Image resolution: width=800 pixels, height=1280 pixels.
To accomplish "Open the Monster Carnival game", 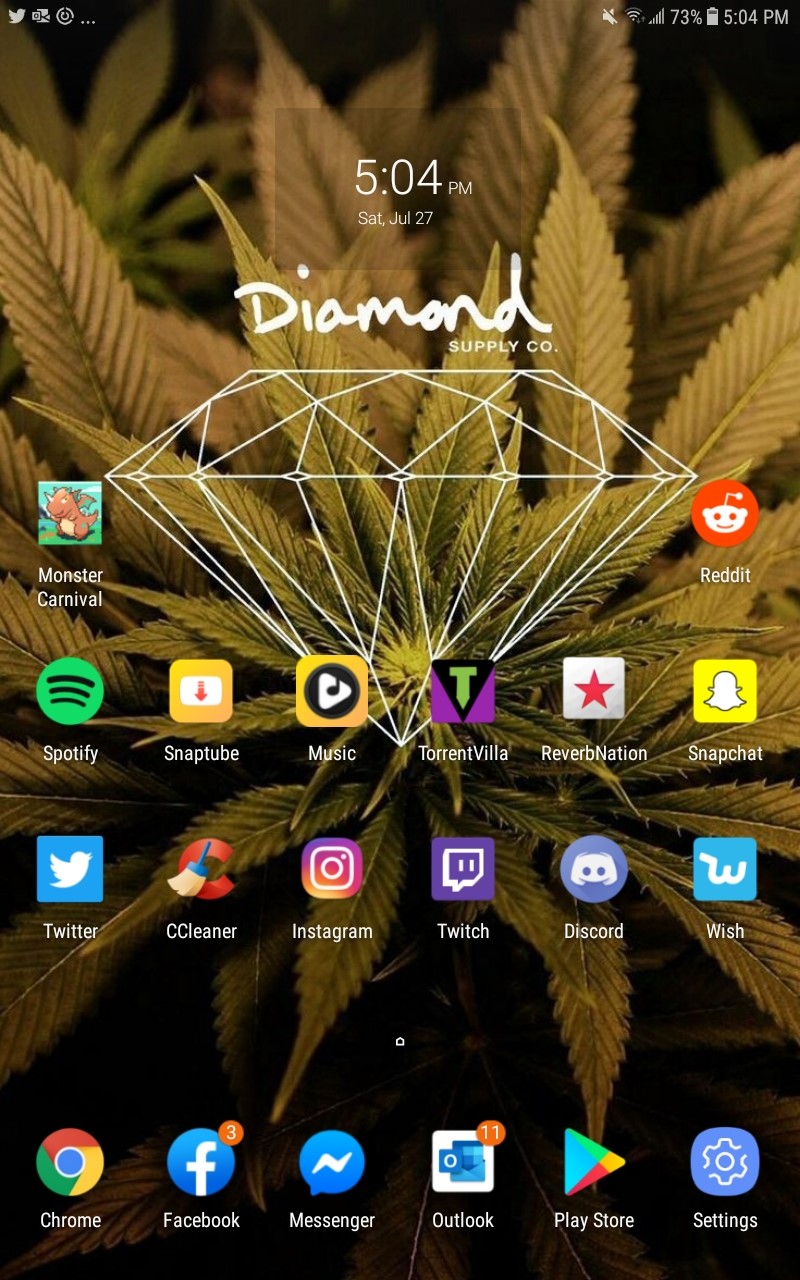I will point(70,514).
